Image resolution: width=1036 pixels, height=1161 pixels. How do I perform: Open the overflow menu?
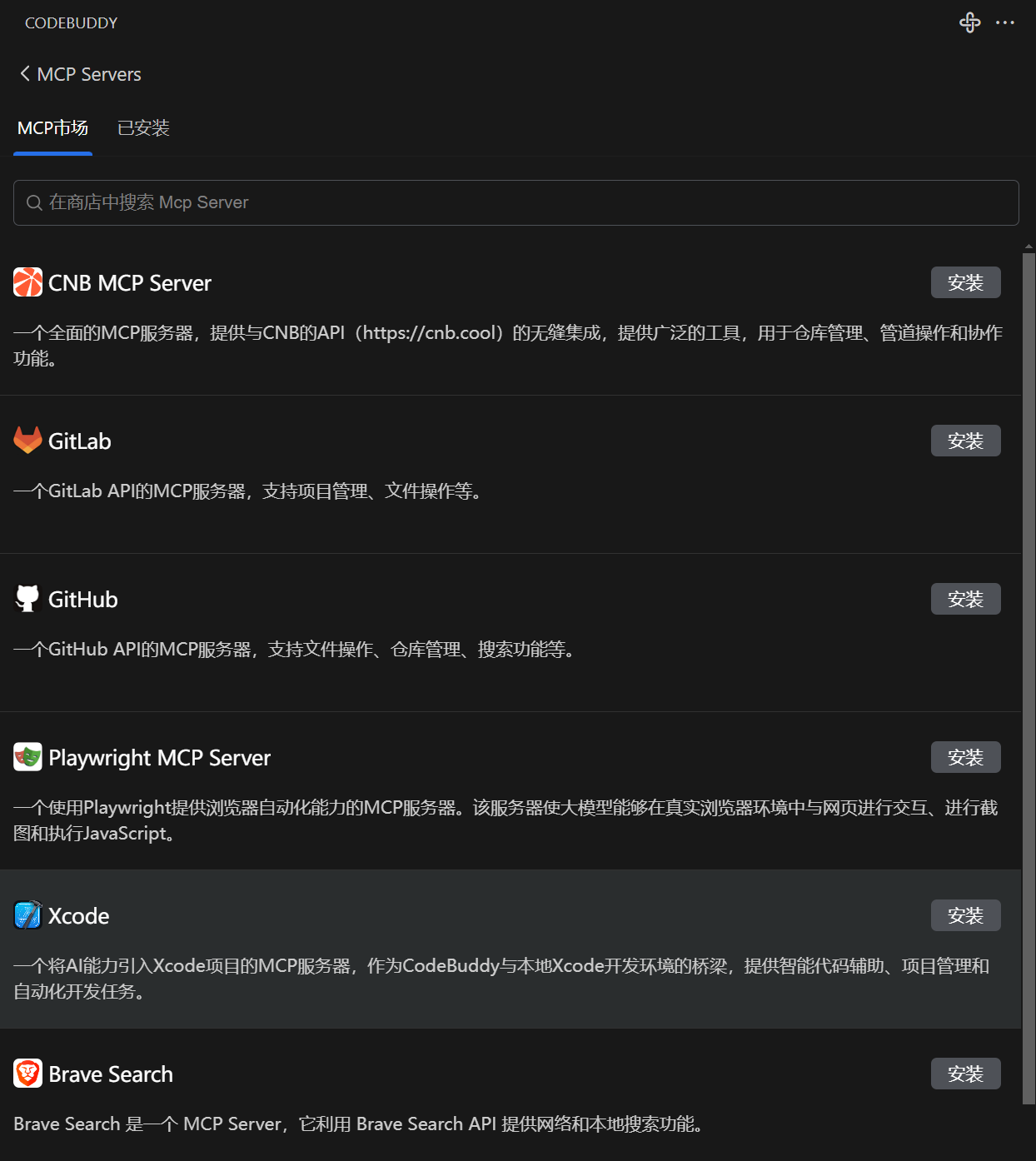tap(1005, 22)
